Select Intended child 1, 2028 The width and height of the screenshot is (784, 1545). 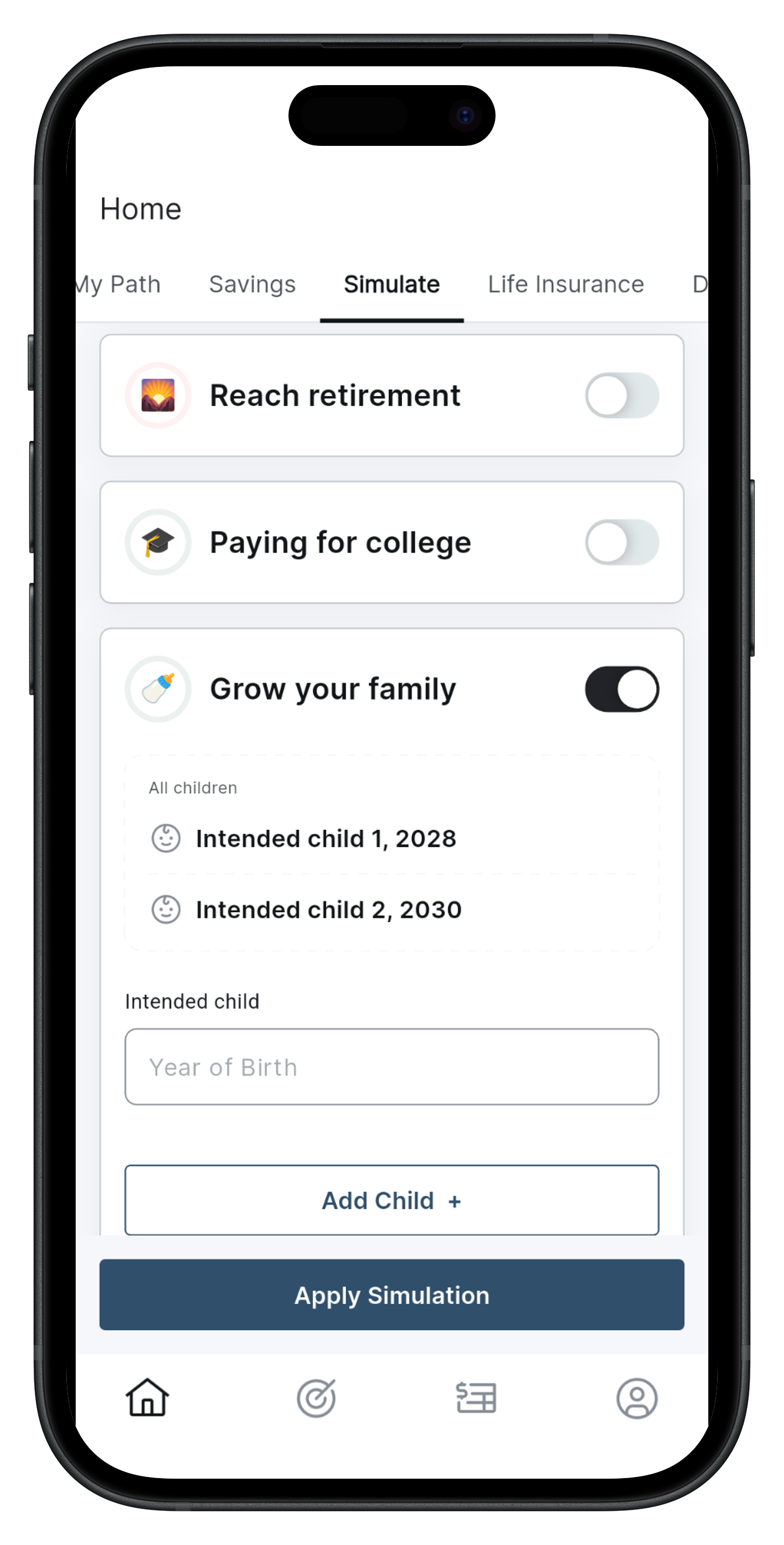click(326, 838)
